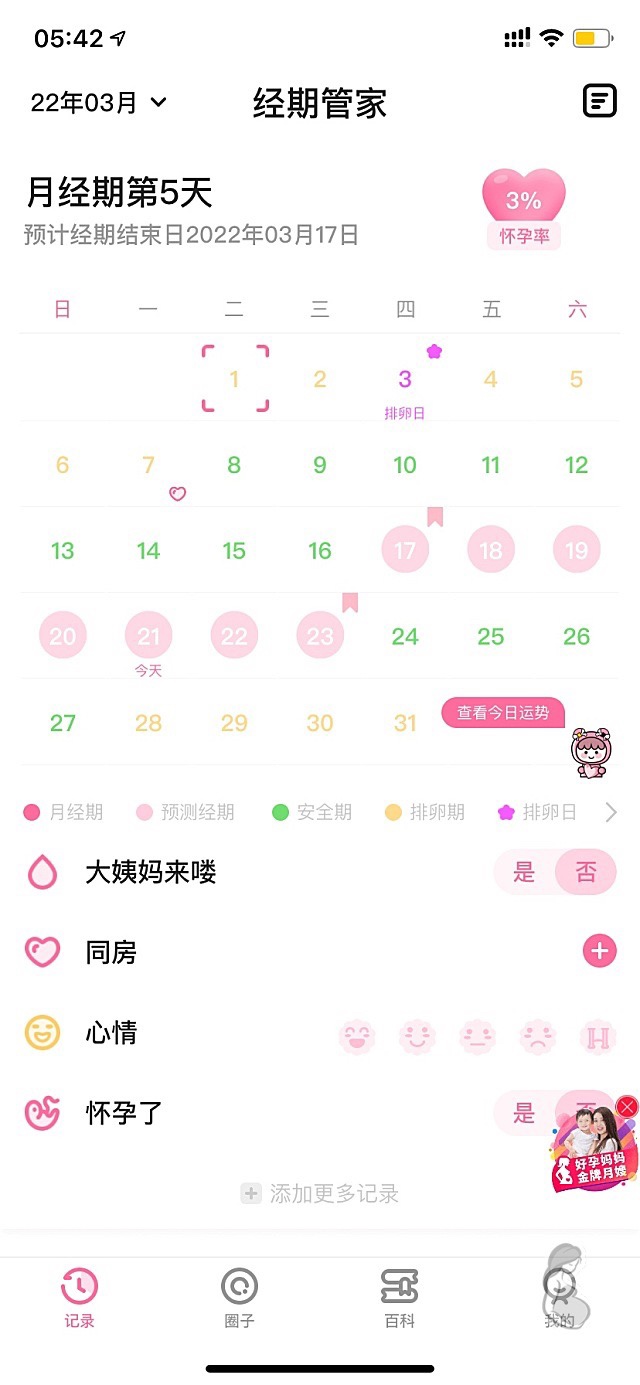Image resolution: width=640 pixels, height=1385 pixels.
Task: Select March 3 ovulation day
Action: click(x=405, y=380)
